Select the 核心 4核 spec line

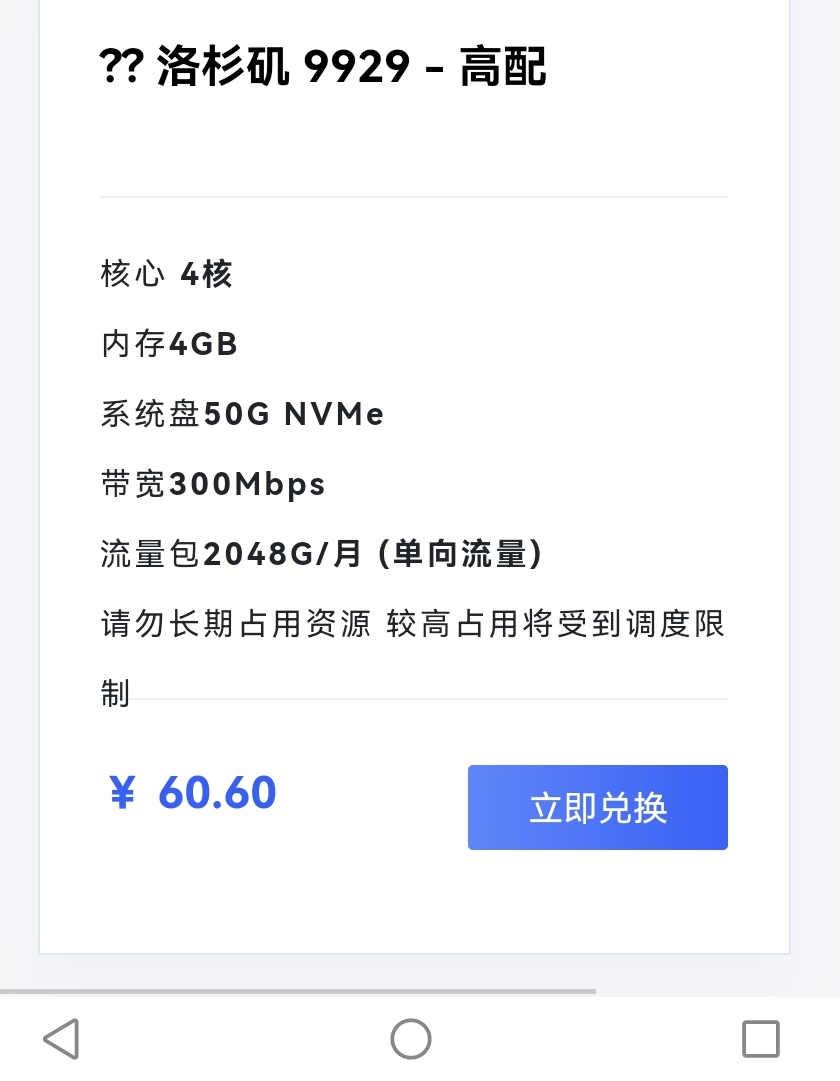point(165,274)
